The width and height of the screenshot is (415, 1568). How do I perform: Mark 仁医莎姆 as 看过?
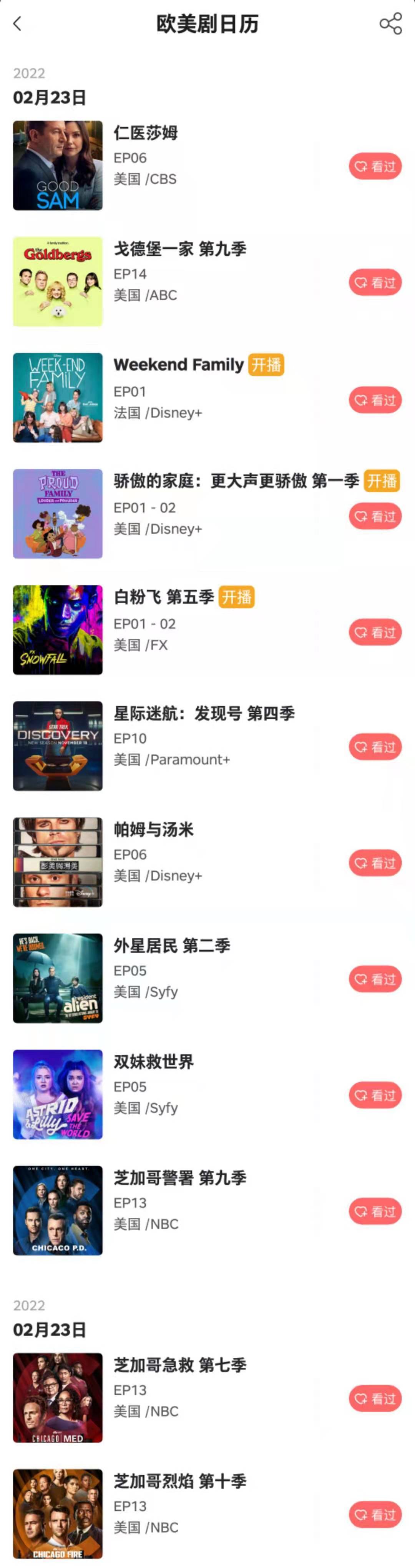pos(375,166)
